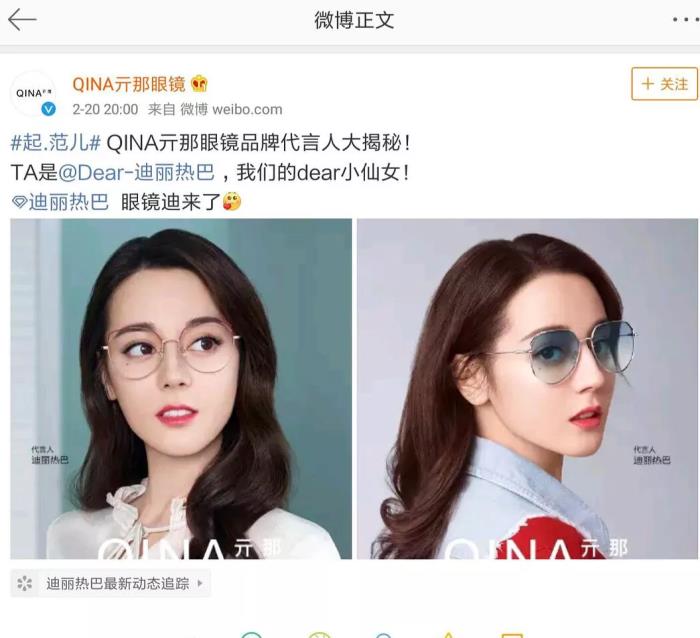Open the #起.范儿# hashtag topic
The height and width of the screenshot is (638, 700).
point(55,143)
